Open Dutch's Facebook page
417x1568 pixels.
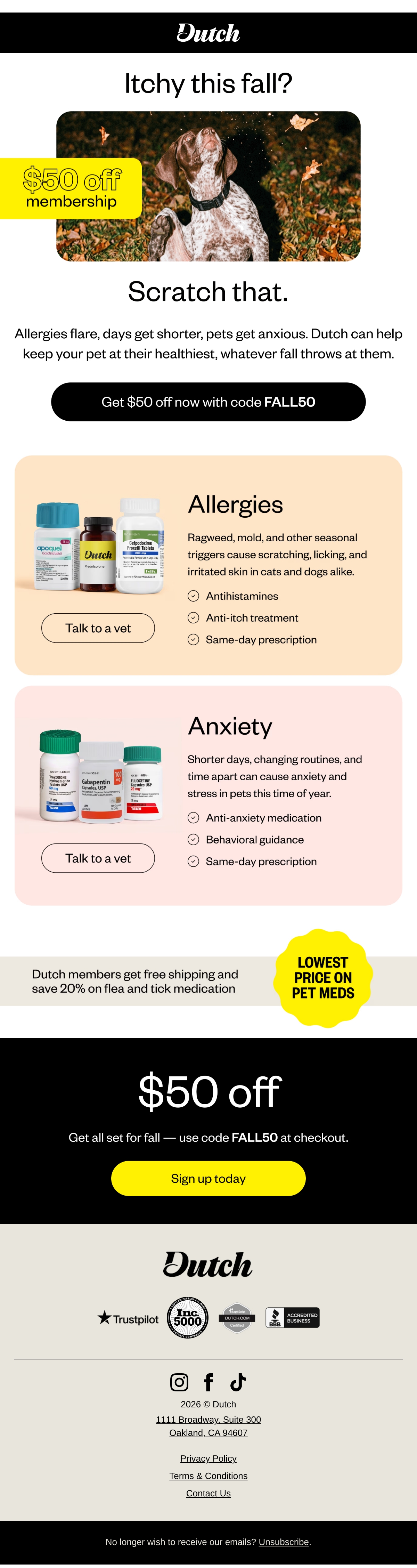click(209, 1382)
